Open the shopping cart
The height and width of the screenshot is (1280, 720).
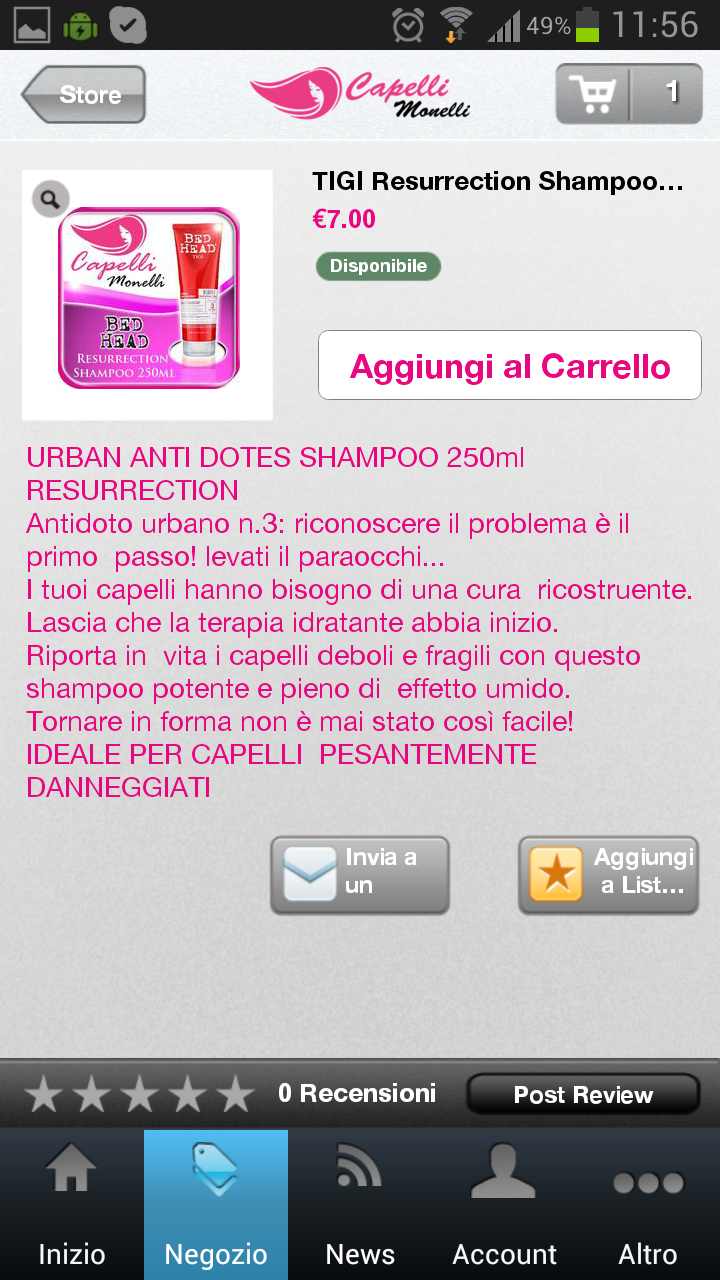pos(629,94)
